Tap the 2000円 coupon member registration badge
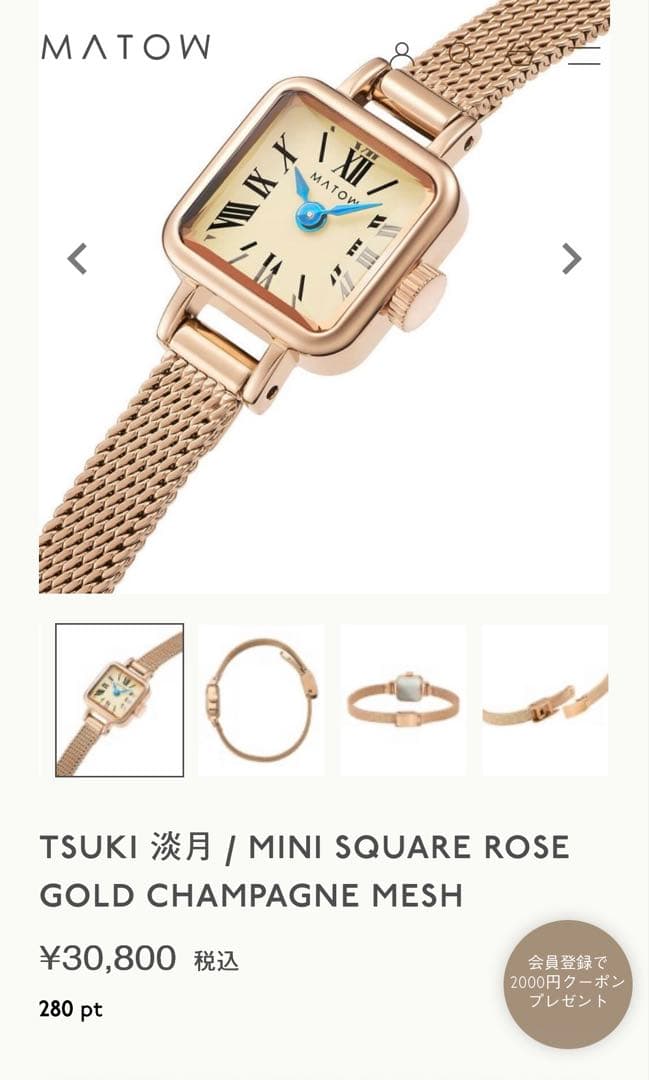This screenshot has width=649, height=1080. (x=567, y=984)
